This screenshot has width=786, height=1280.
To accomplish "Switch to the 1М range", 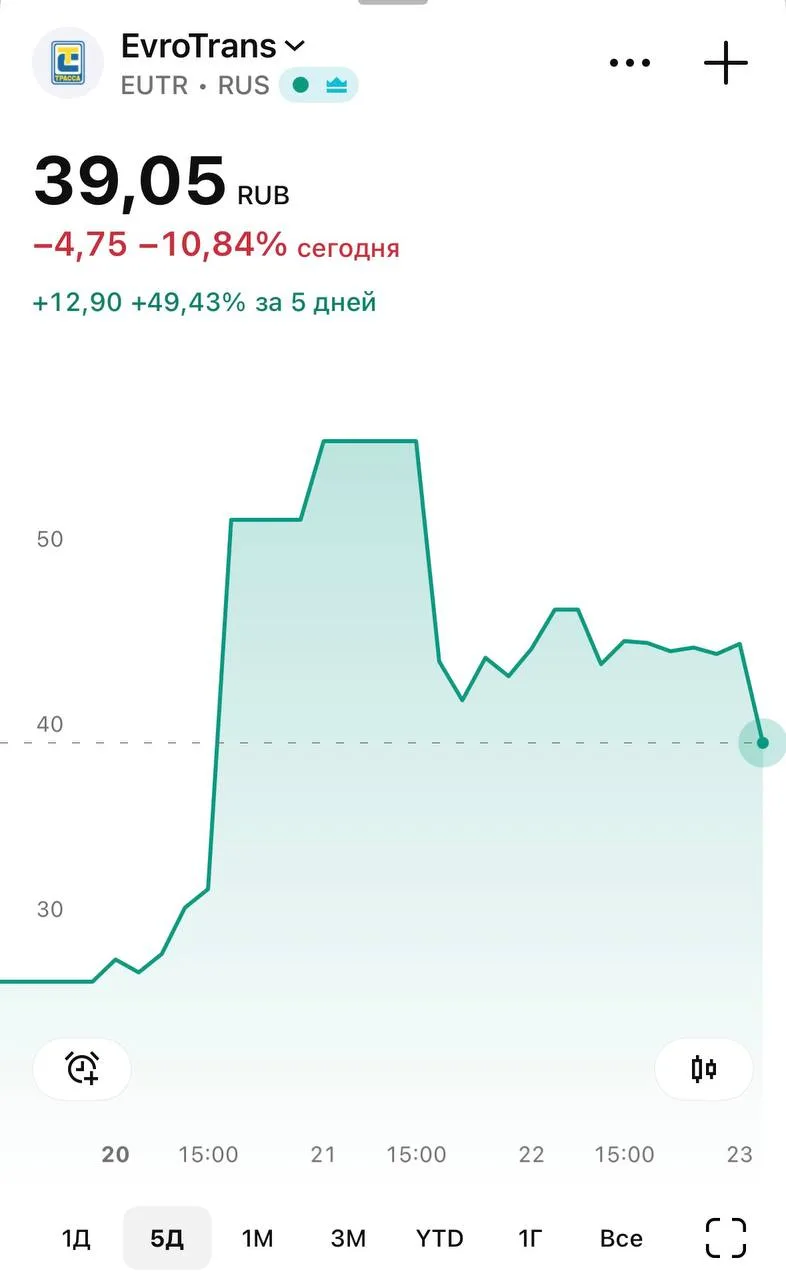I will [257, 1238].
